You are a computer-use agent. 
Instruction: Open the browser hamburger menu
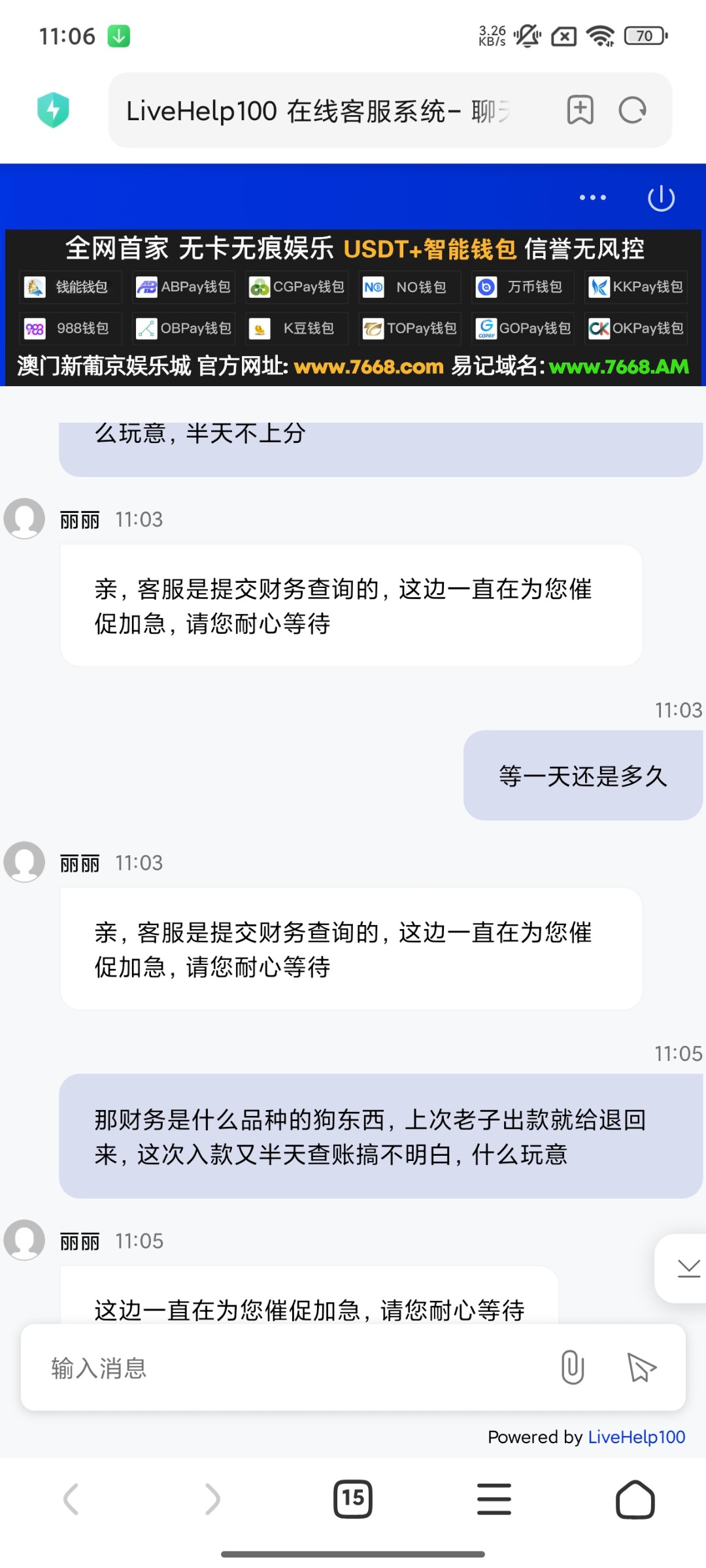coord(494,1499)
